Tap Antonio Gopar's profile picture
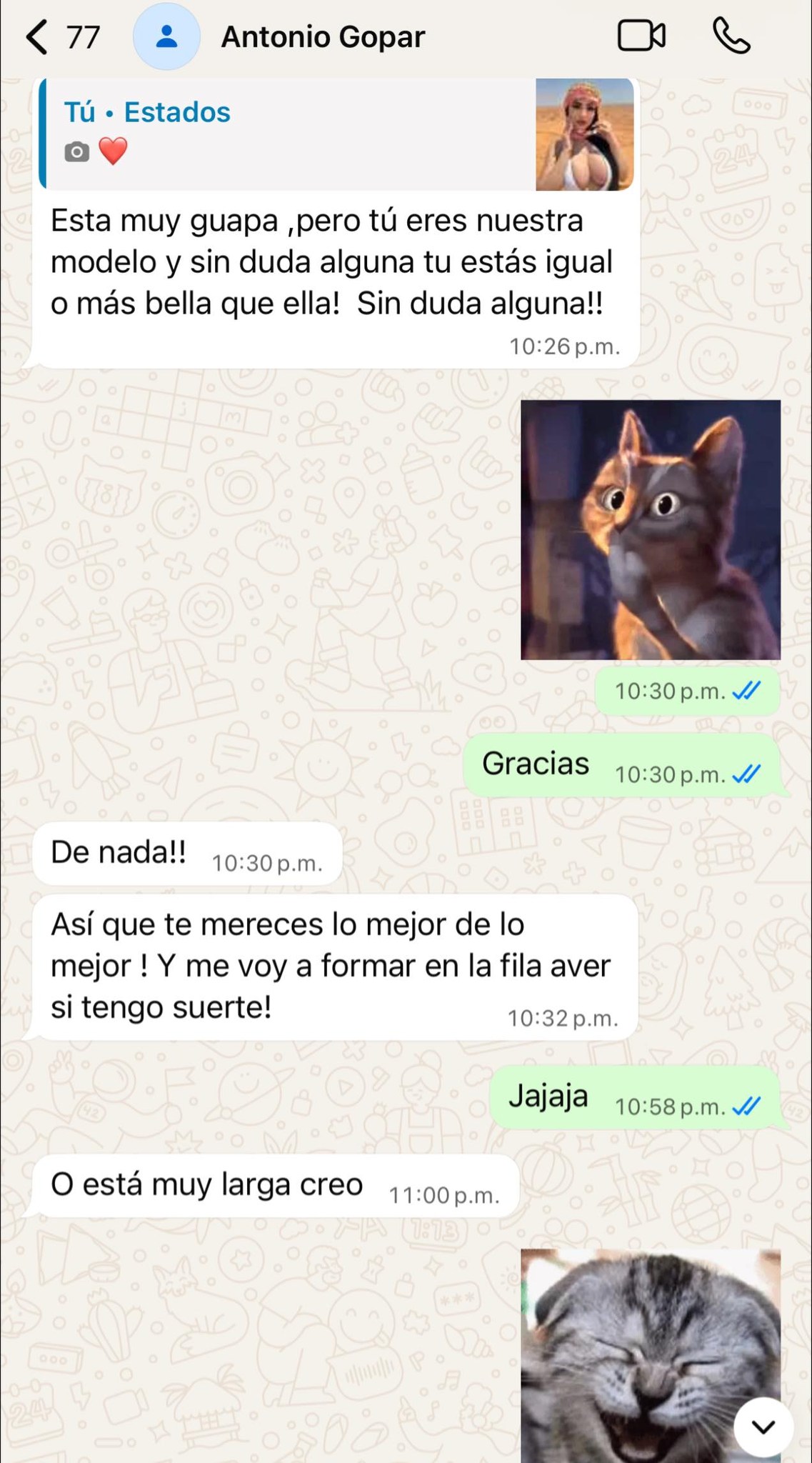The width and height of the screenshot is (812, 1463). pyautogui.click(x=166, y=37)
